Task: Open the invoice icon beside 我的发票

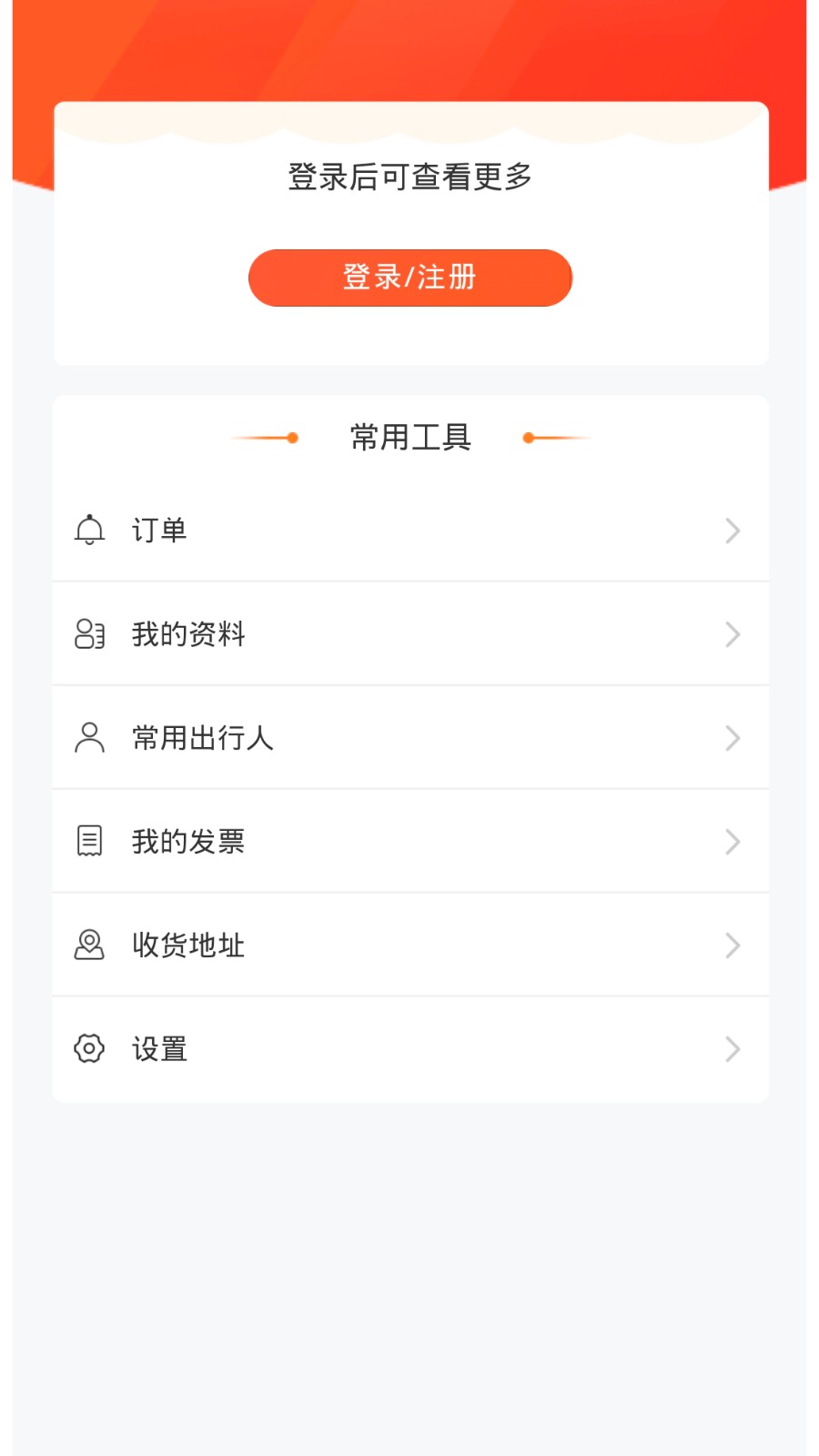Action: (x=88, y=842)
